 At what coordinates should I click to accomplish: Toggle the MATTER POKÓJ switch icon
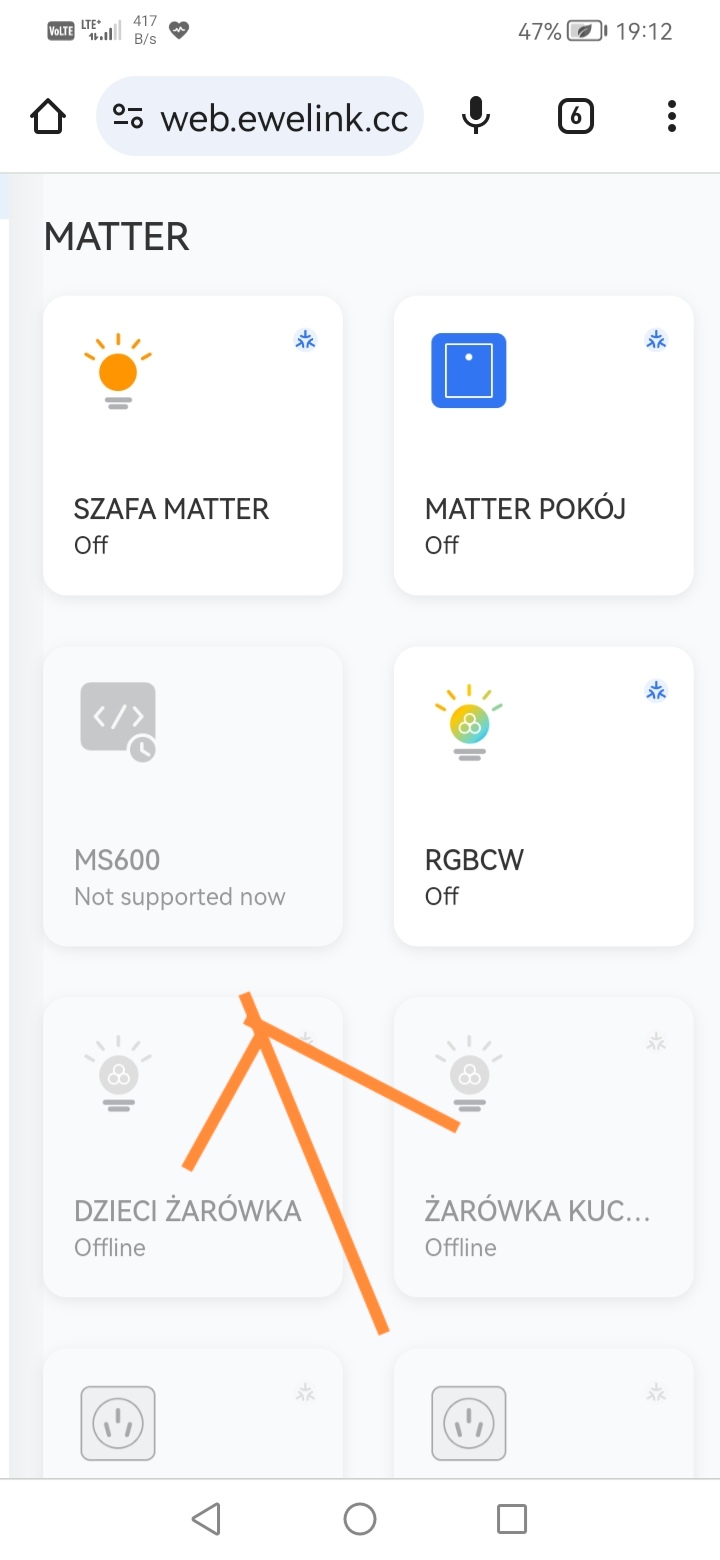tap(469, 370)
